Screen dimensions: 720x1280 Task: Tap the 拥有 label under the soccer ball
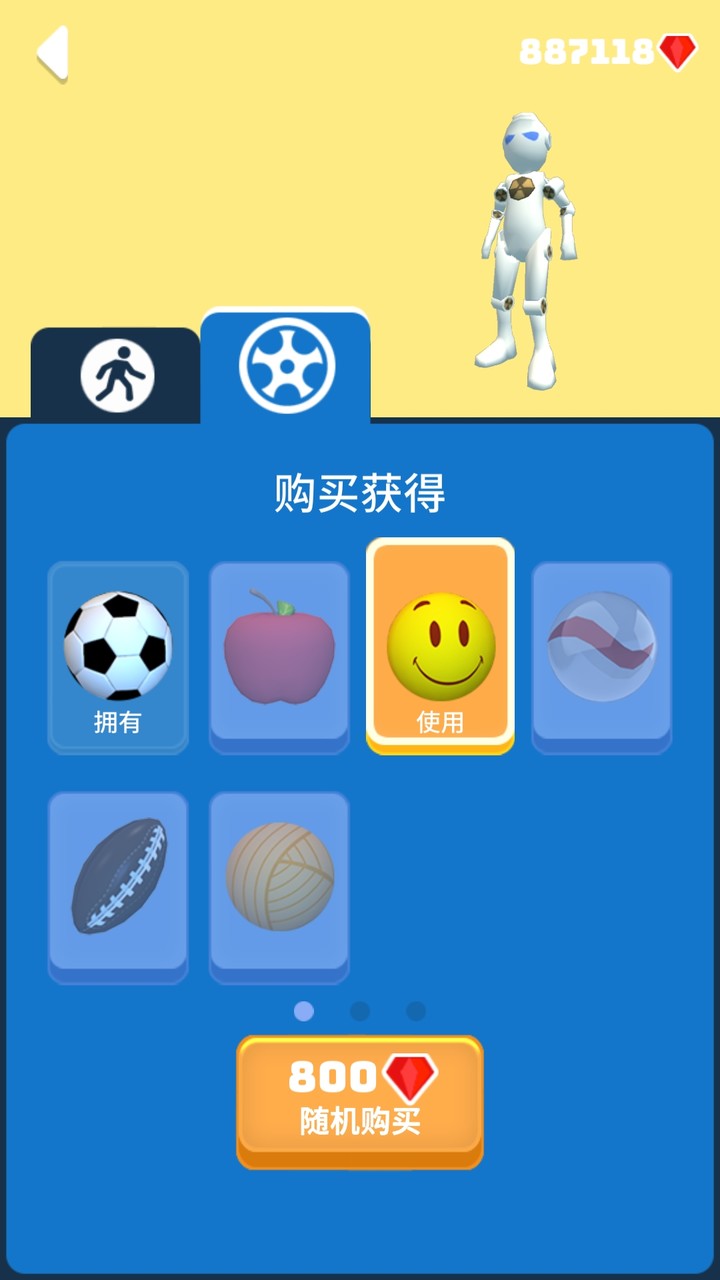[x=118, y=723]
